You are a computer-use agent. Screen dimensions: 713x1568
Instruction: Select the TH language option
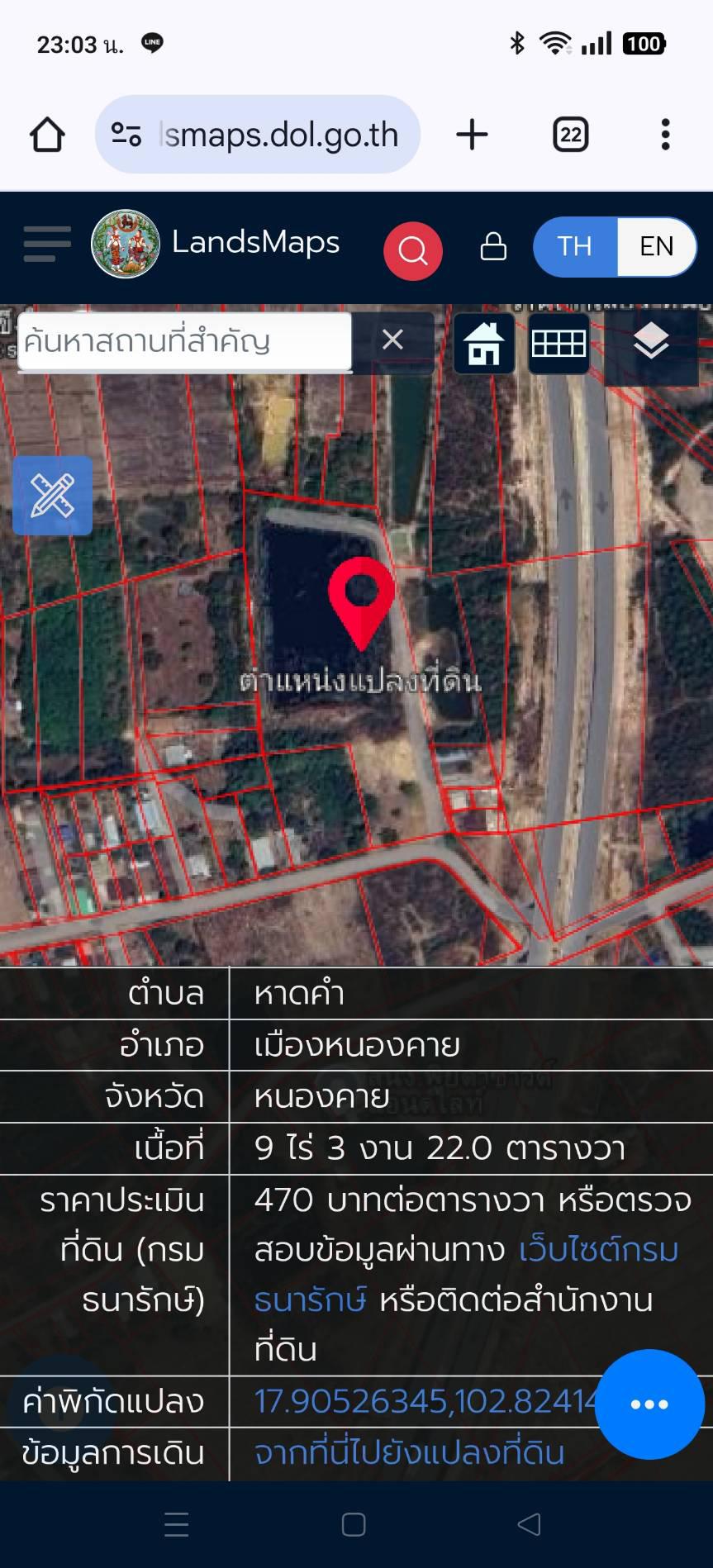click(575, 246)
